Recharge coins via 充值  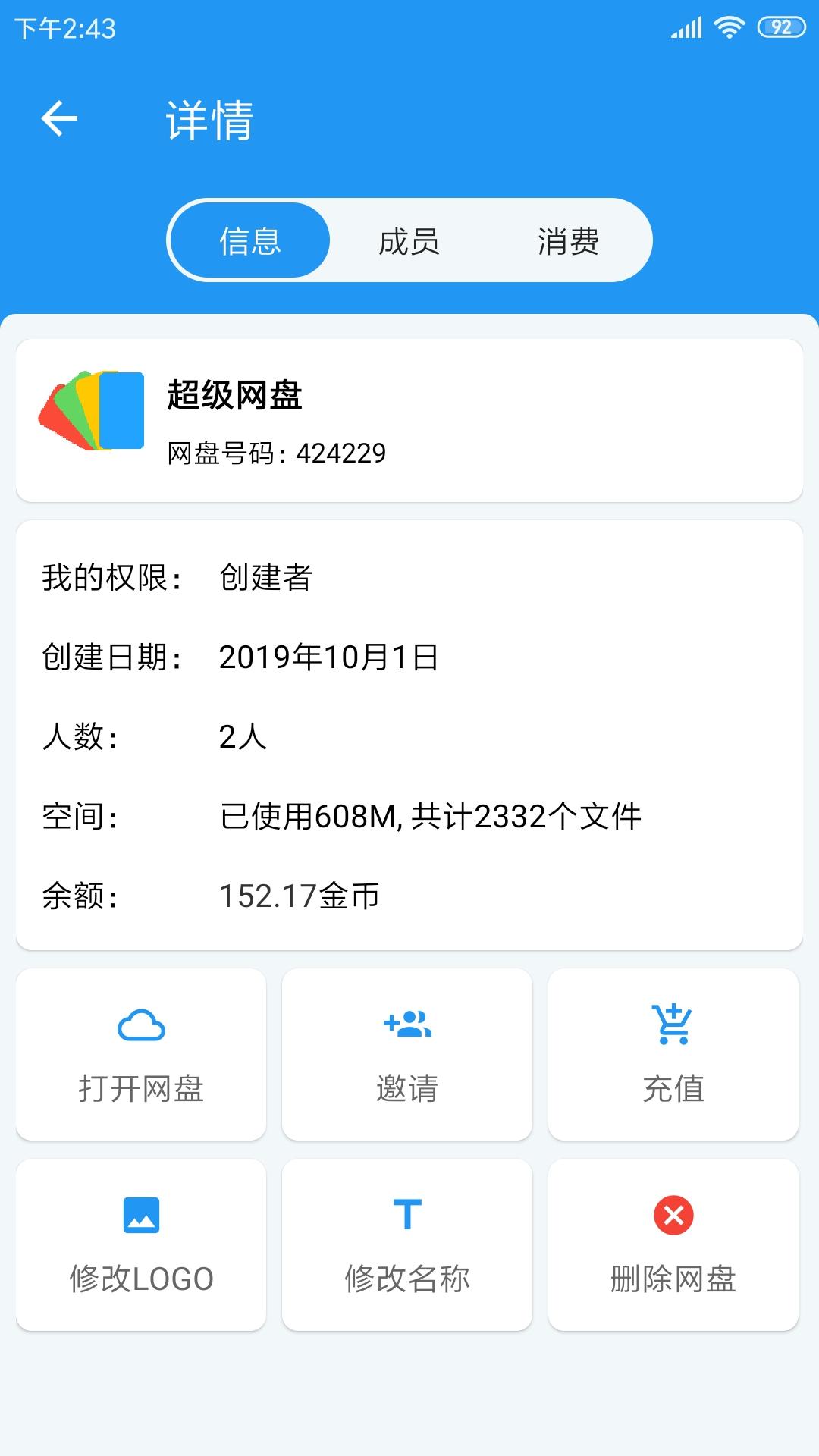tap(673, 1054)
